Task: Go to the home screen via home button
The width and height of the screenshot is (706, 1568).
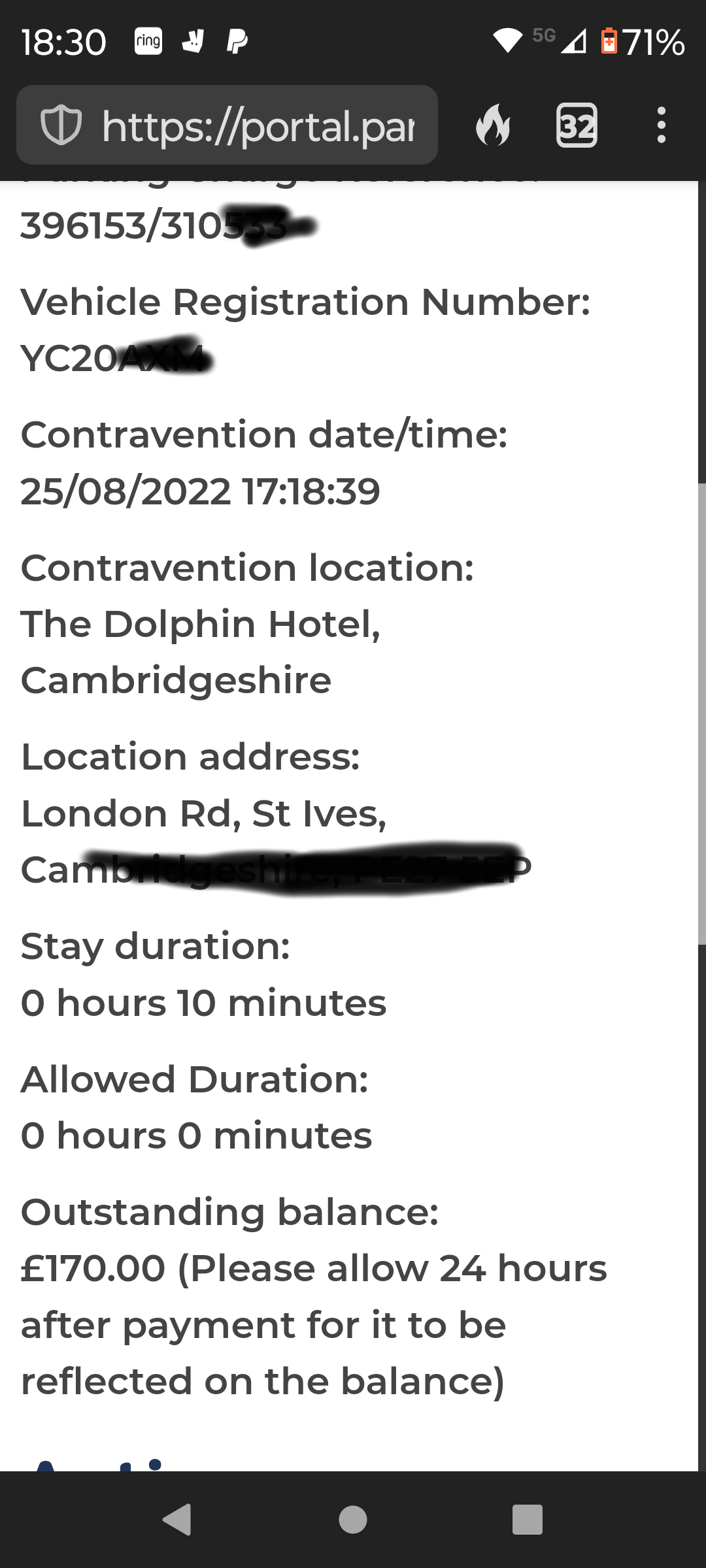Action: click(x=353, y=1519)
